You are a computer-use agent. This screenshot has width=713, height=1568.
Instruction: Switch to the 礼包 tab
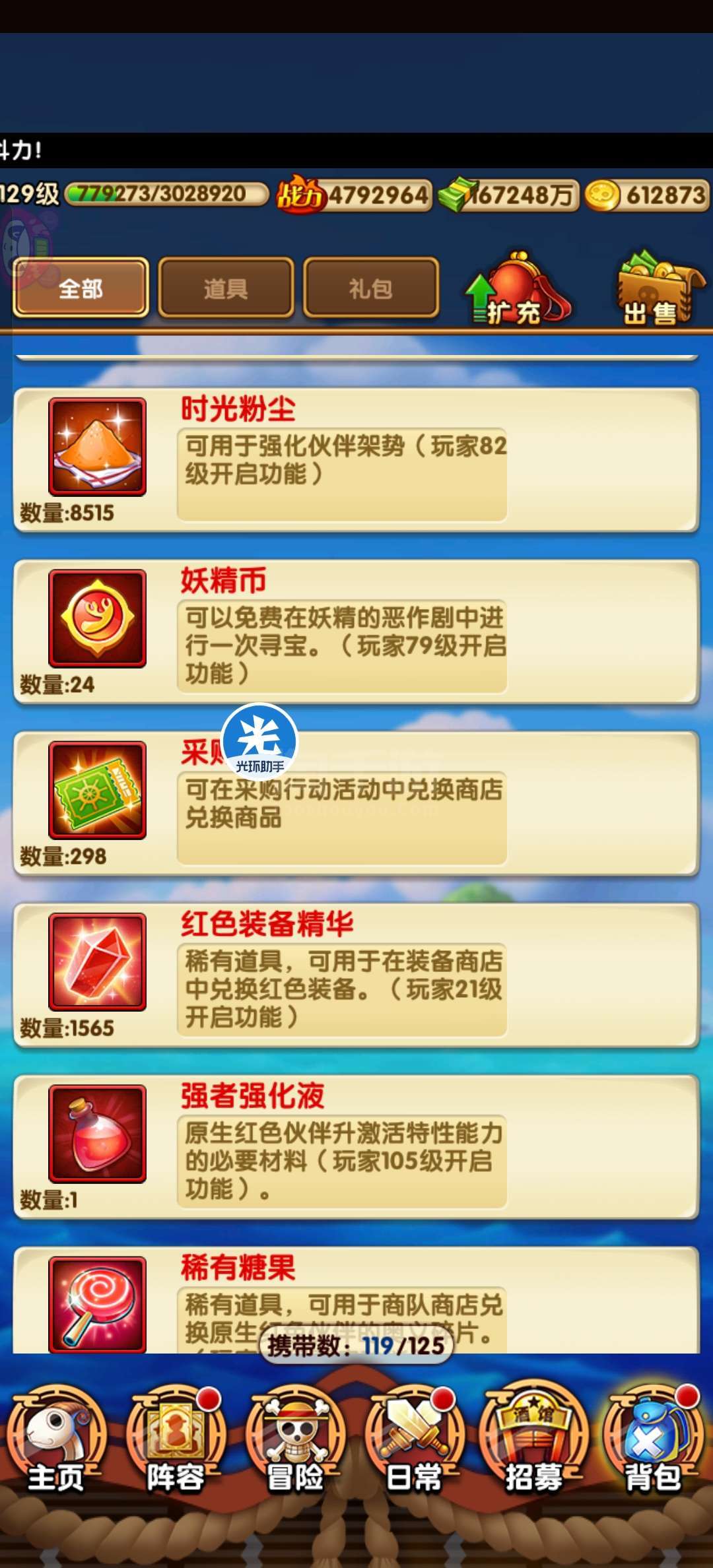tap(371, 288)
